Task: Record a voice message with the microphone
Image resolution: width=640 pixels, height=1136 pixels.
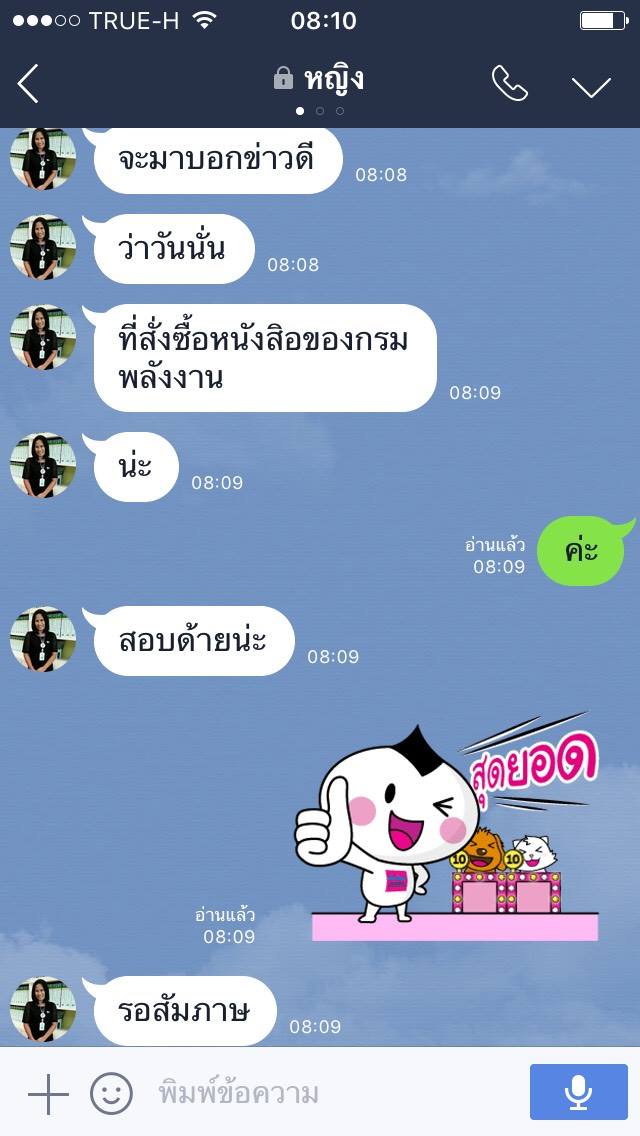Action: 578,1092
